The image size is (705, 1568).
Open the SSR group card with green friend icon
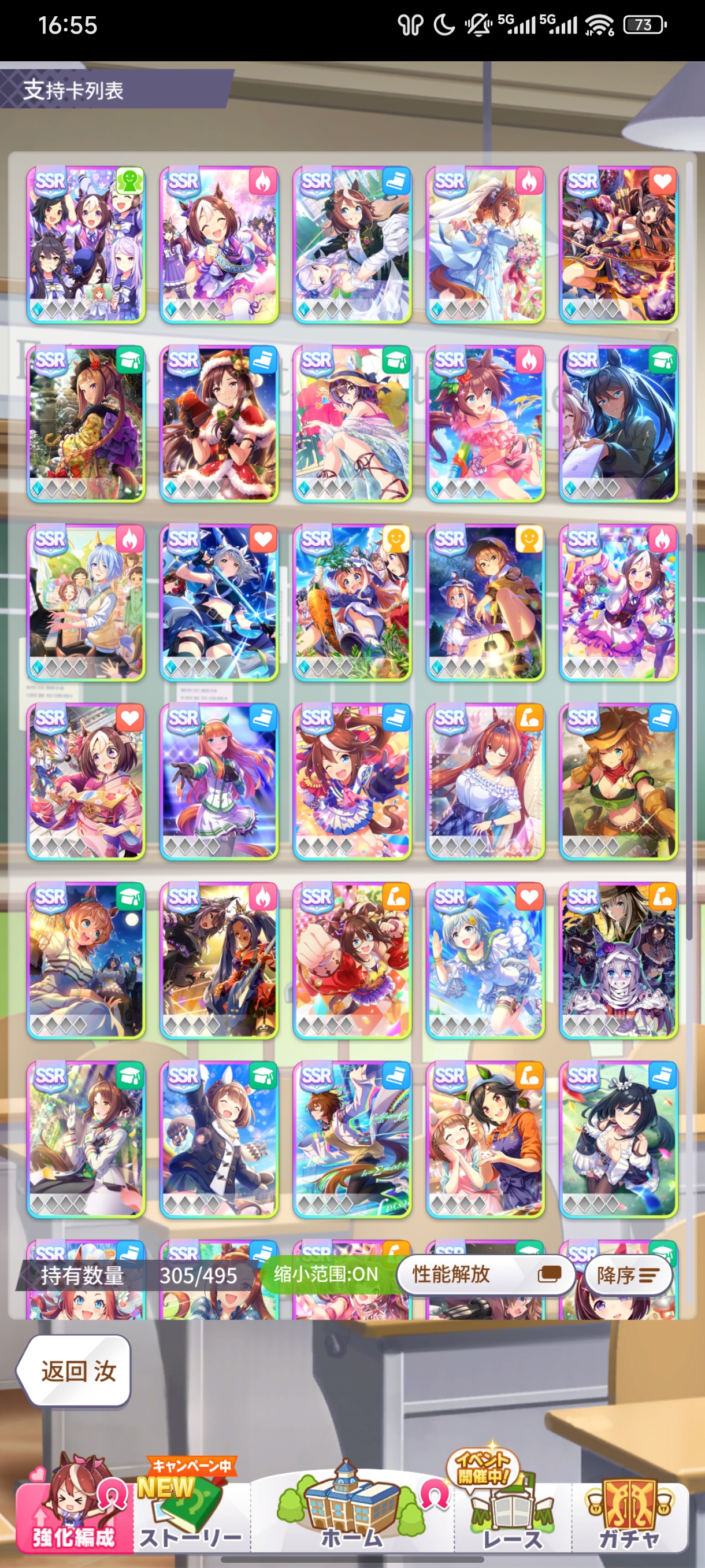coord(86,245)
